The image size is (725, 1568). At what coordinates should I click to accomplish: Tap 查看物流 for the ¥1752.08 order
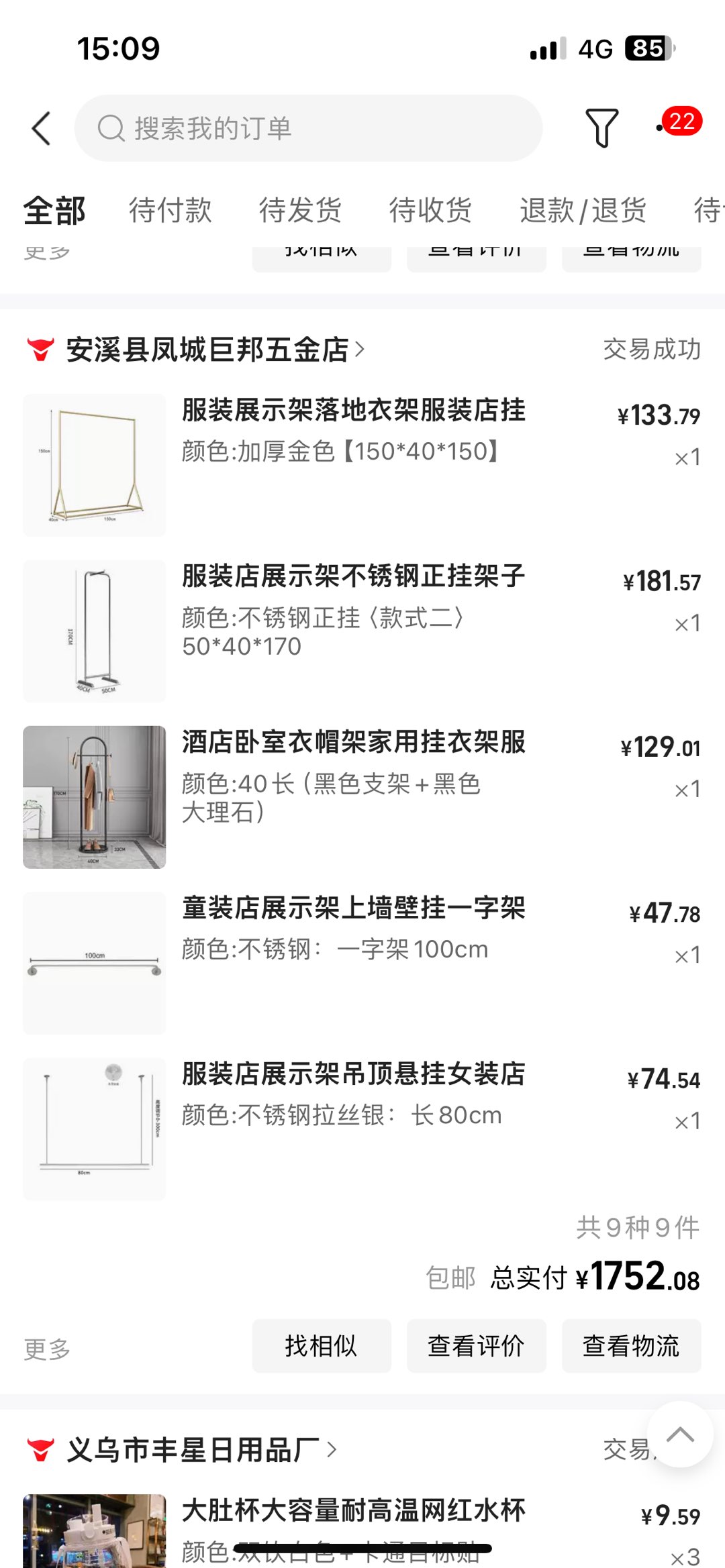[x=631, y=1346]
